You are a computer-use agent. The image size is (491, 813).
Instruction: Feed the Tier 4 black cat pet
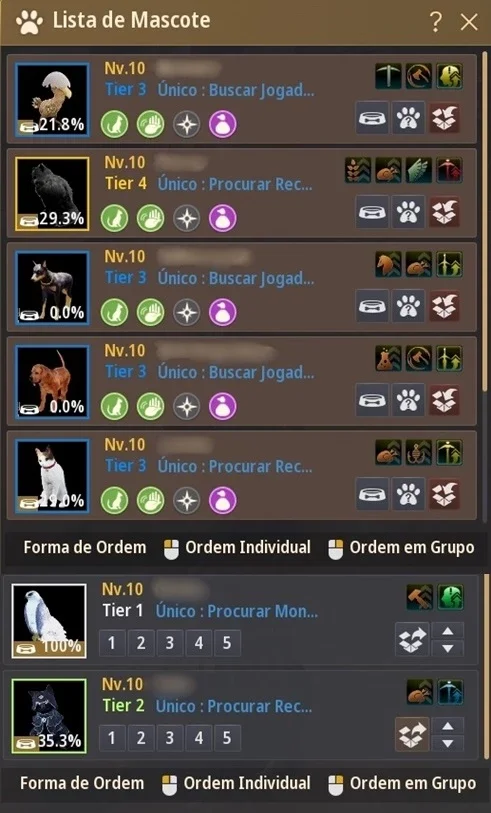(x=372, y=212)
